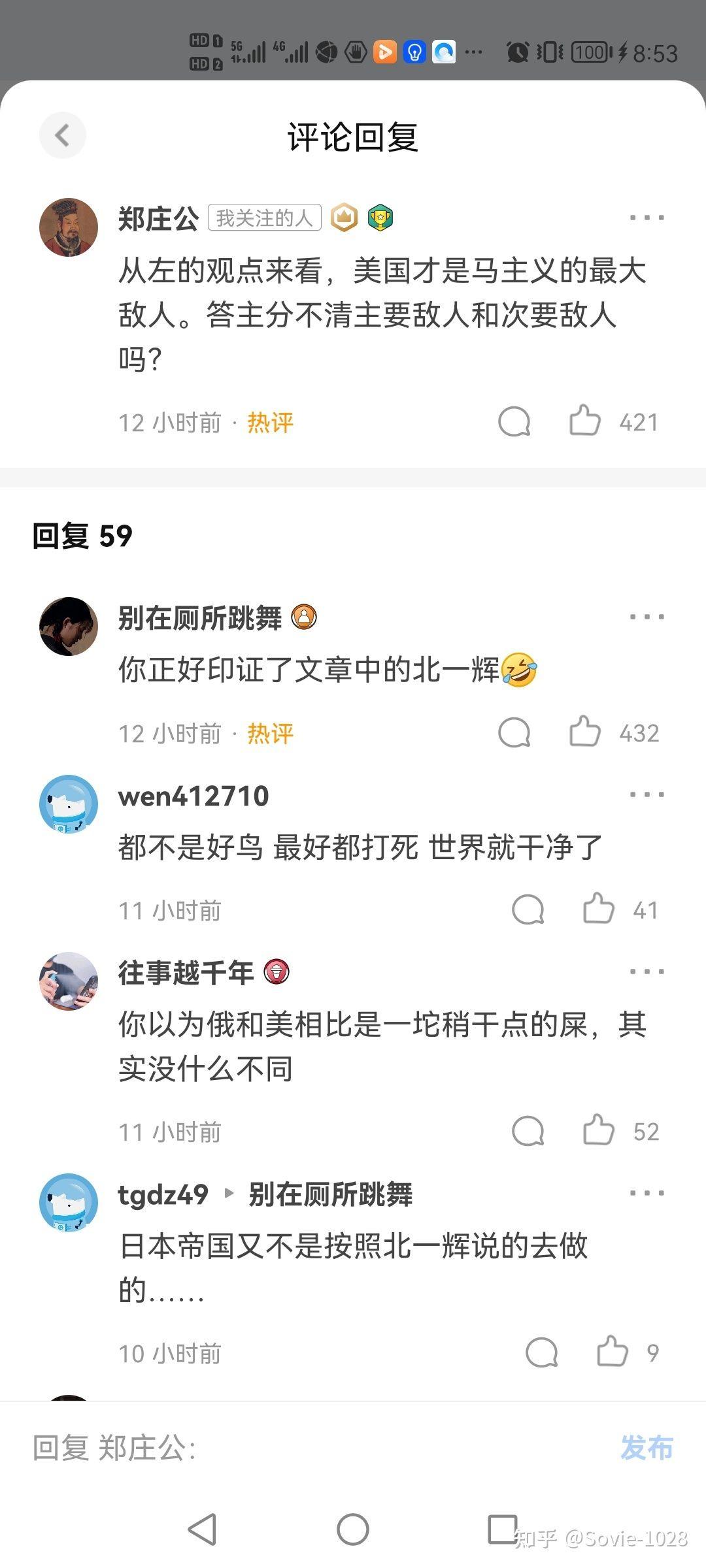Like 郑庄公's comment
Screen dimensions: 706x1568
click(x=584, y=421)
